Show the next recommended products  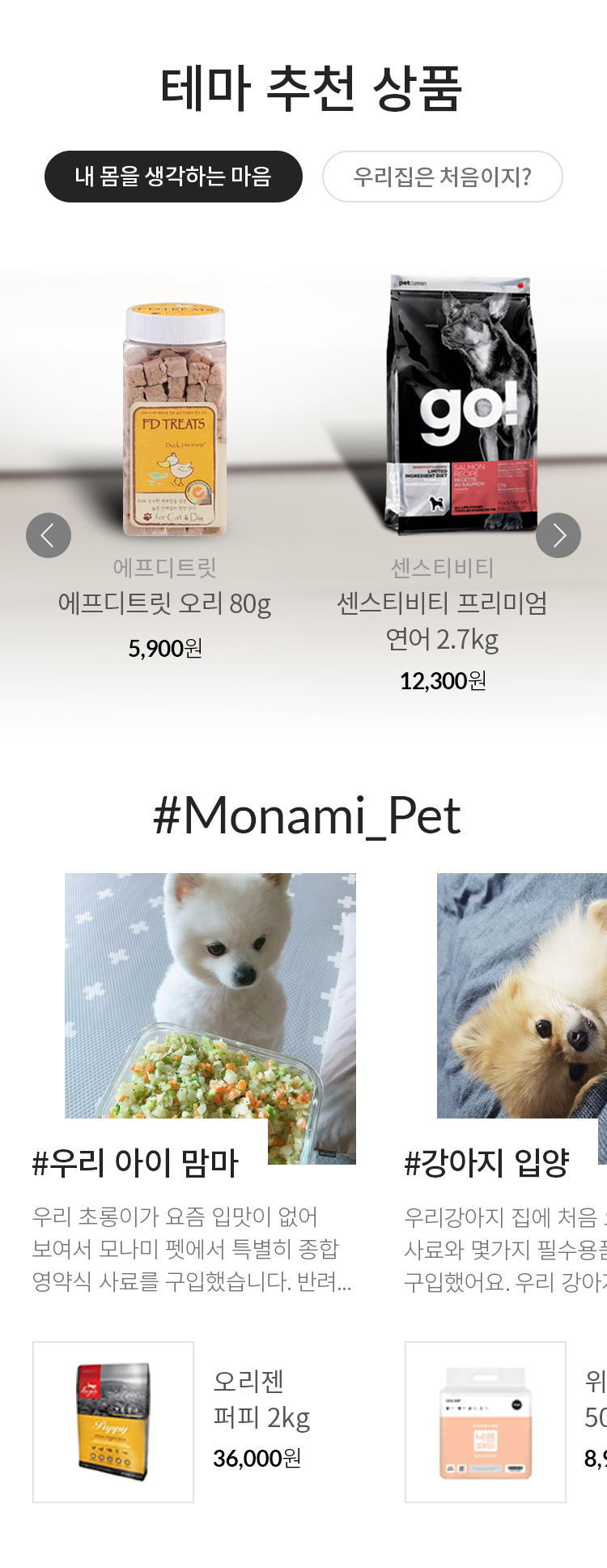pyautogui.click(x=558, y=535)
